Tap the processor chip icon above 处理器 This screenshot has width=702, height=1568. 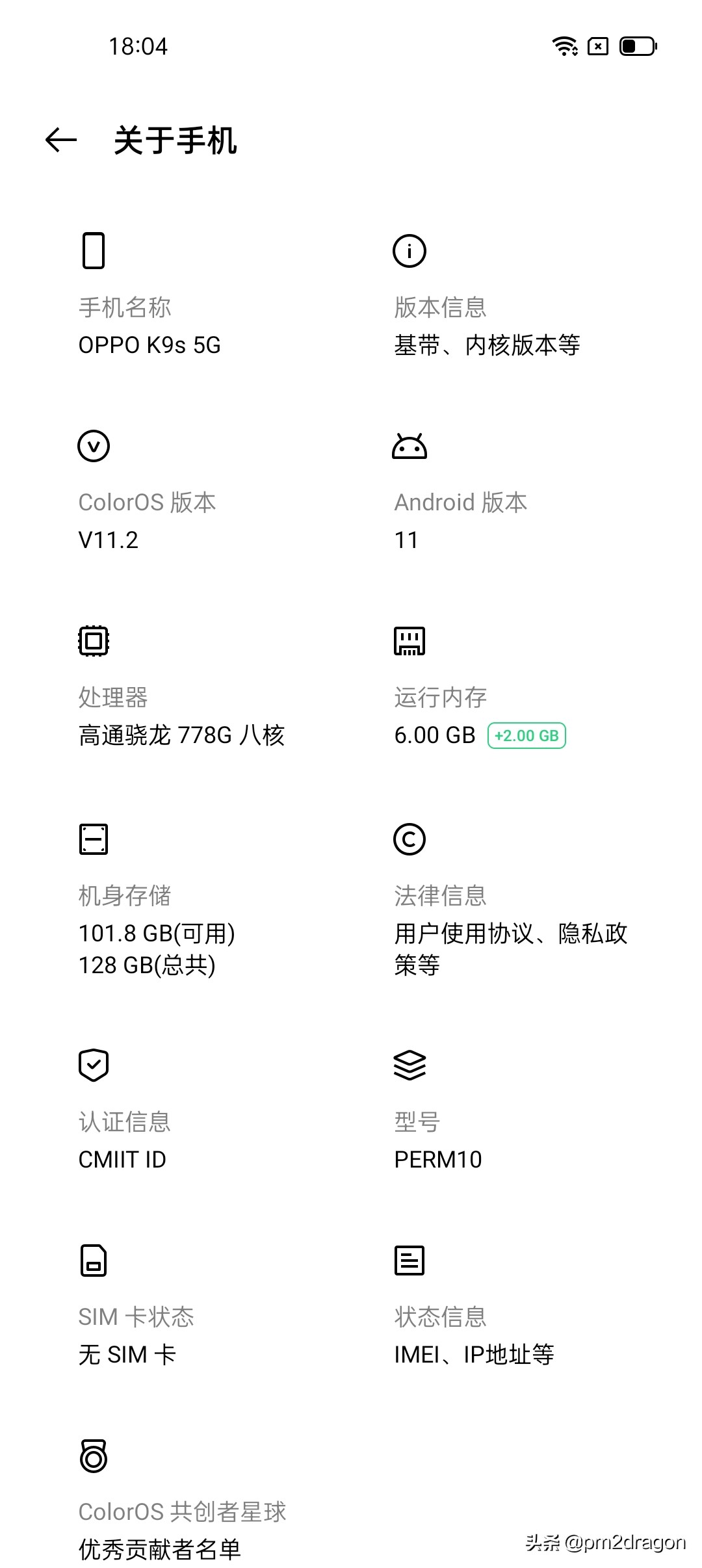pos(93,641)
